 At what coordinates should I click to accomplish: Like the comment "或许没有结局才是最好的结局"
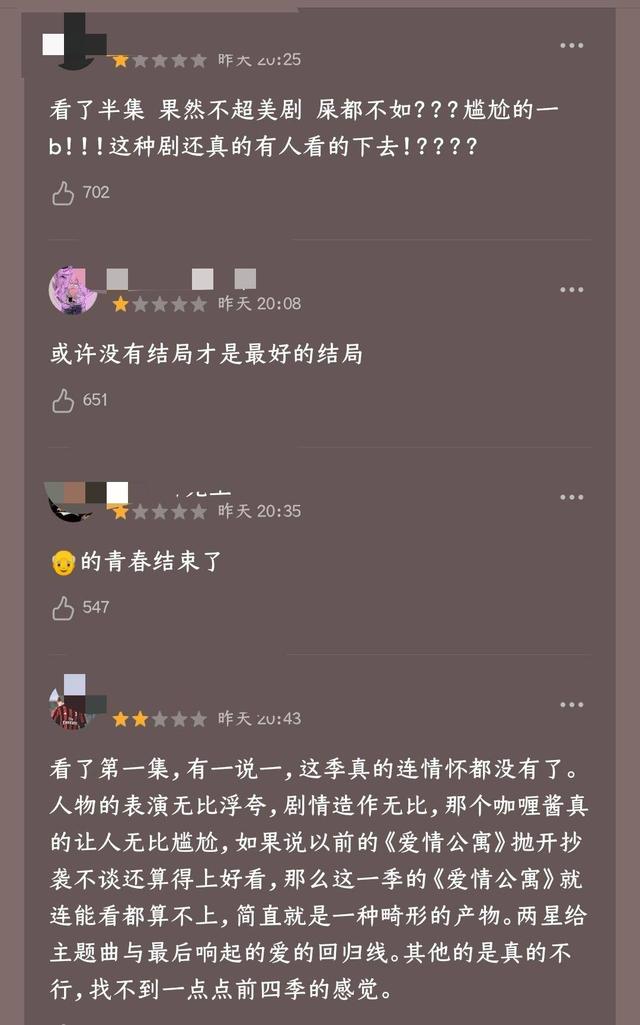coord(64,401)
